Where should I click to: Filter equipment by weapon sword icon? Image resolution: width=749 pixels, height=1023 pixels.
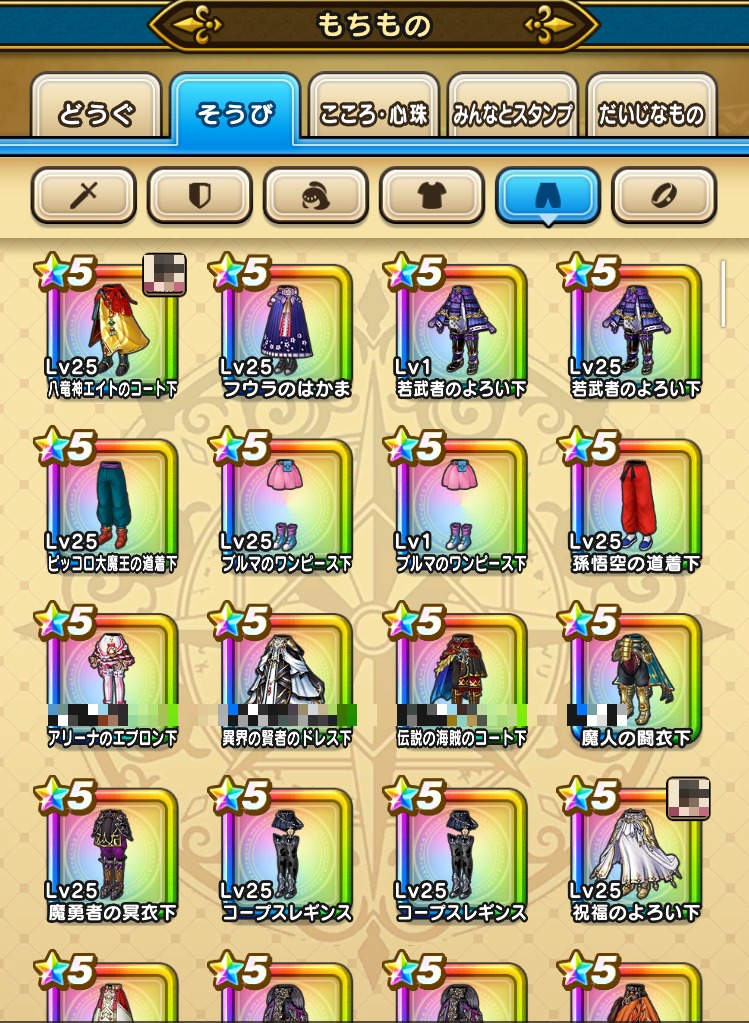[84, 195]
